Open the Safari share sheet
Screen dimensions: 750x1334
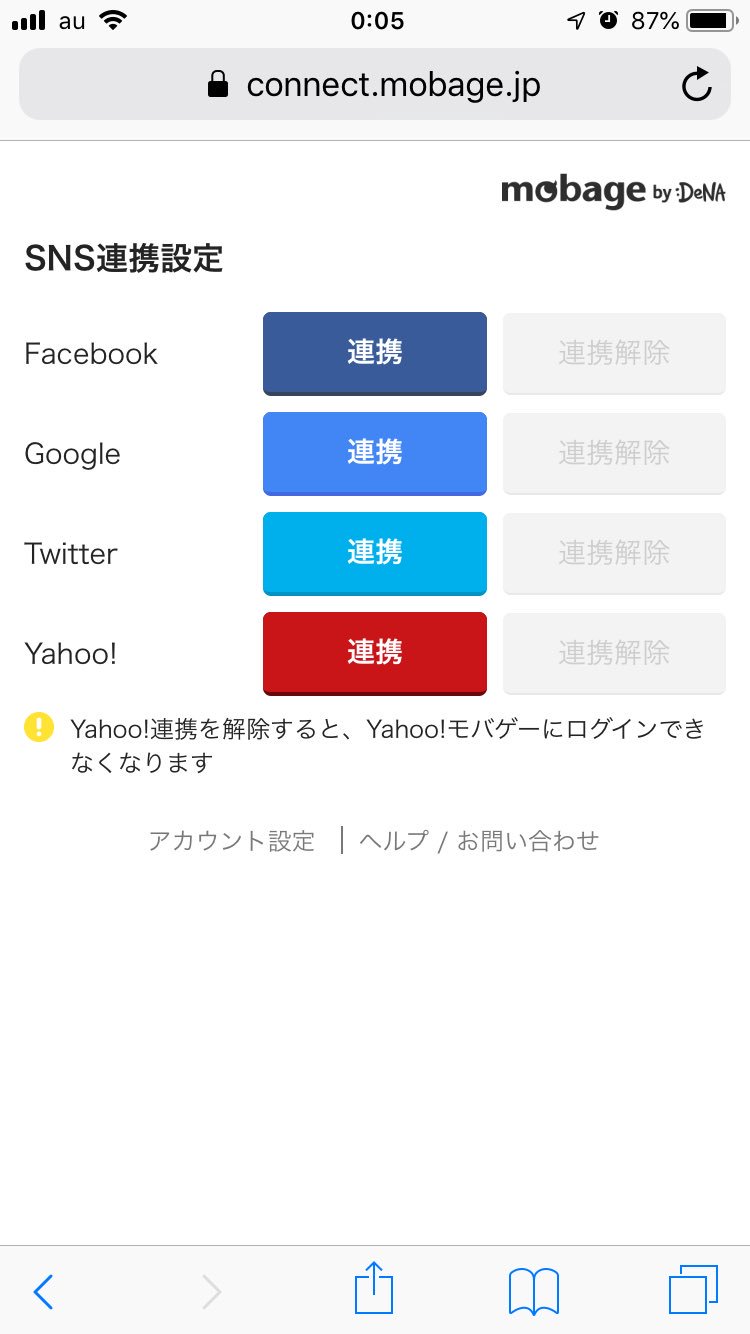coord(374,1288)
